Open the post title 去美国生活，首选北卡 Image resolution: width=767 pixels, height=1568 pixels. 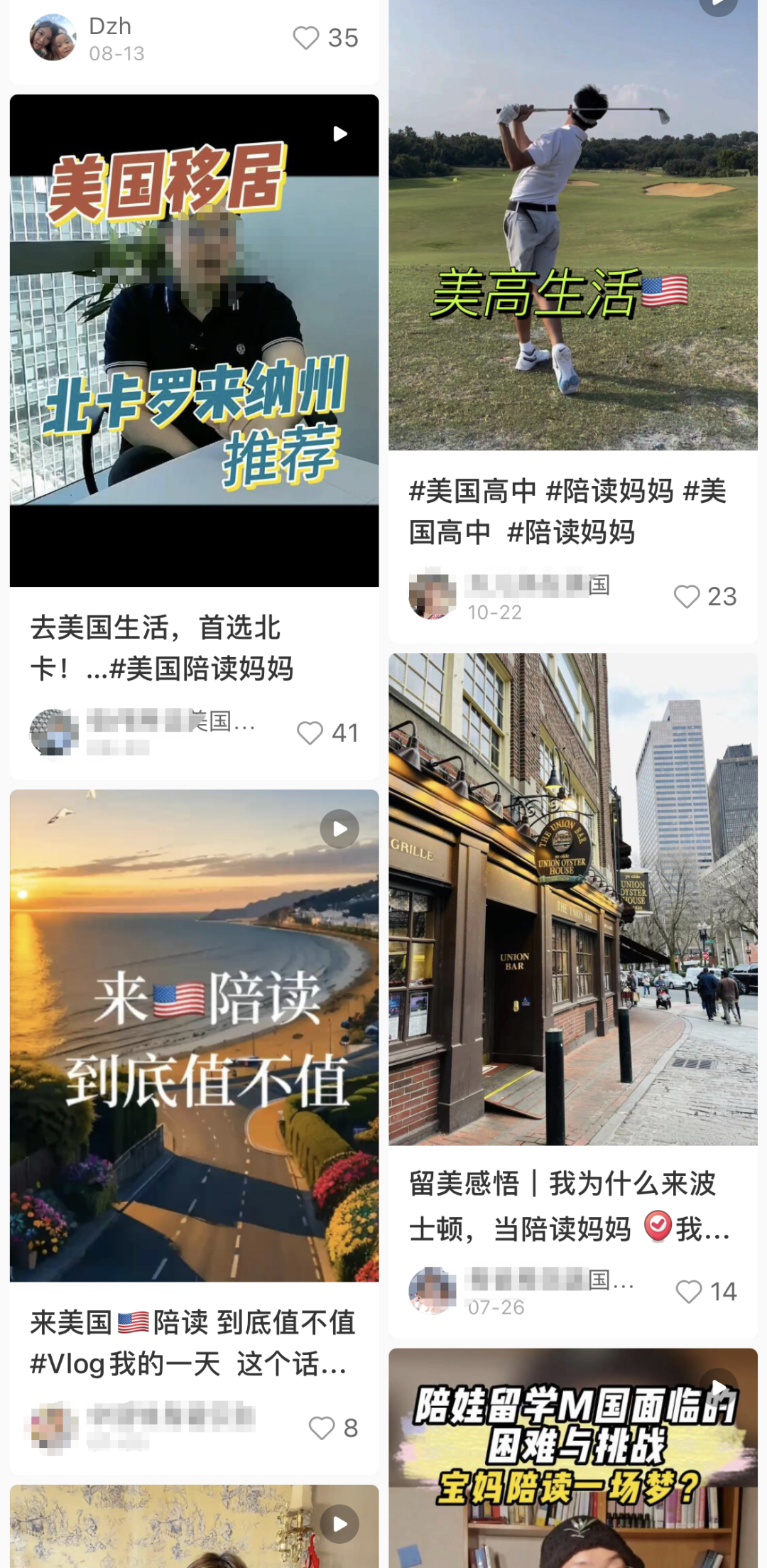point(162,648)
